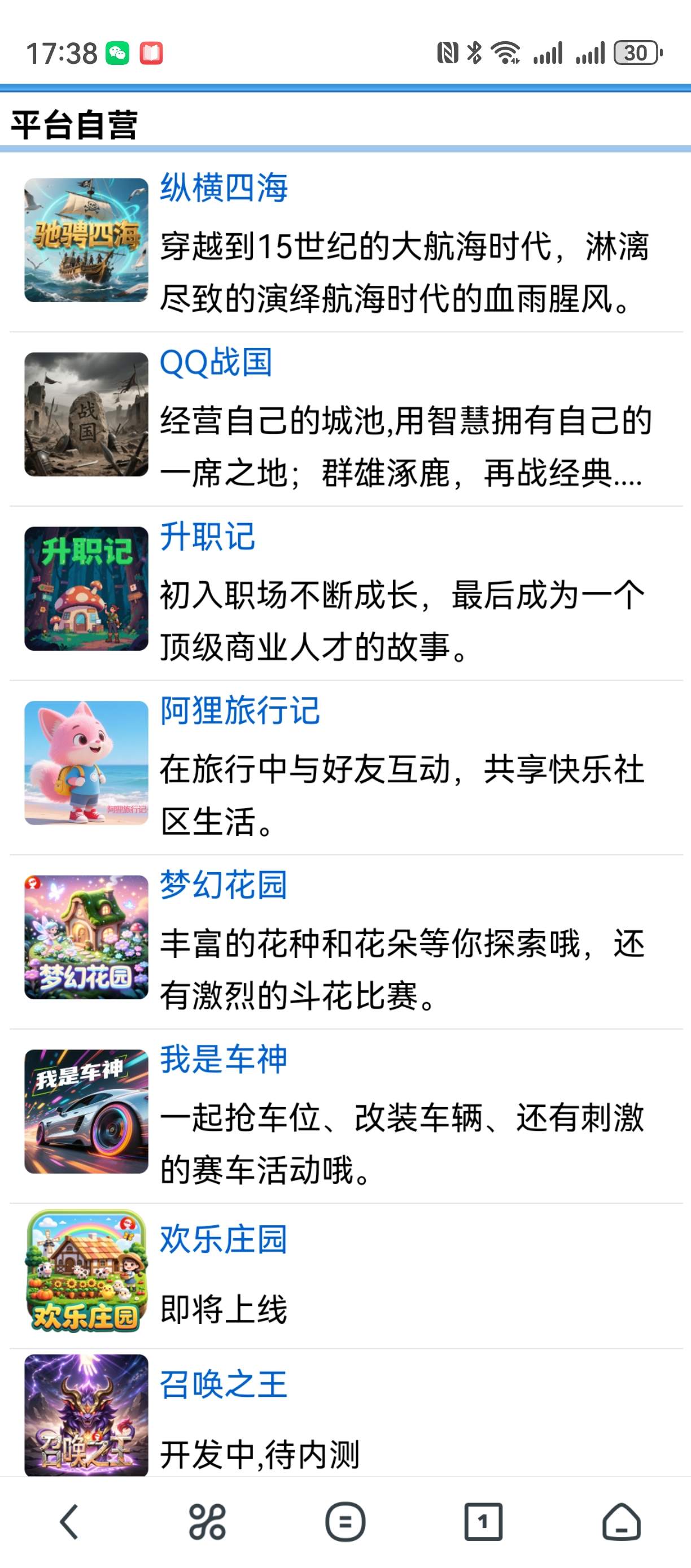Viewport: 691px width, 1568px height.
Task: Open the browser tools grid icon
Action: coord(207,1522)
